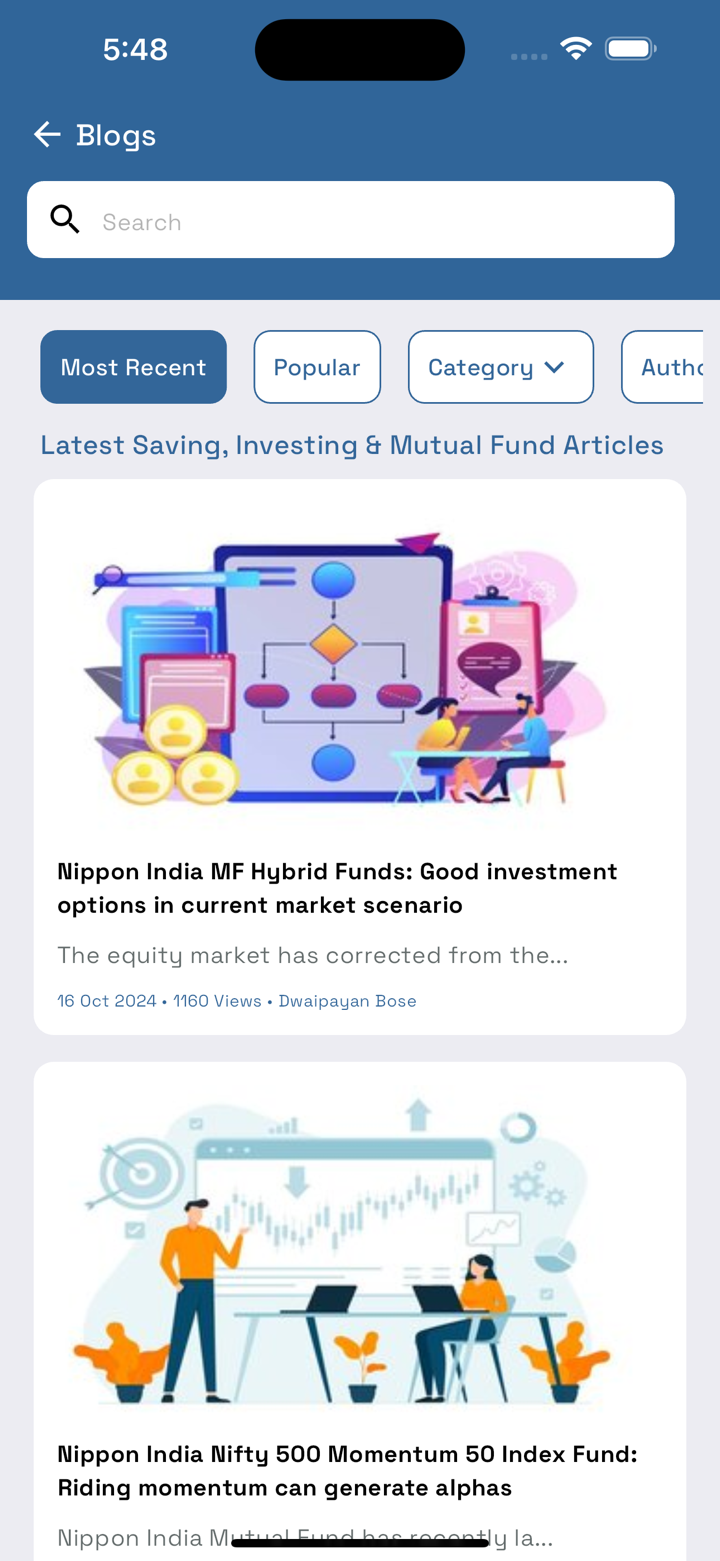Switch to the Popular filter chip
This screenshot has height=1561, width=720.
[317, 367]
